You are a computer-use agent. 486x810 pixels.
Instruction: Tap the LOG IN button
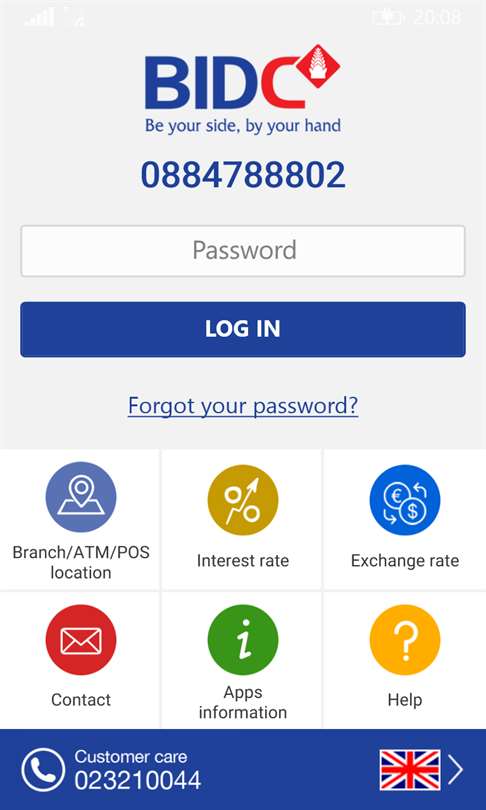(x=243, y=330)
